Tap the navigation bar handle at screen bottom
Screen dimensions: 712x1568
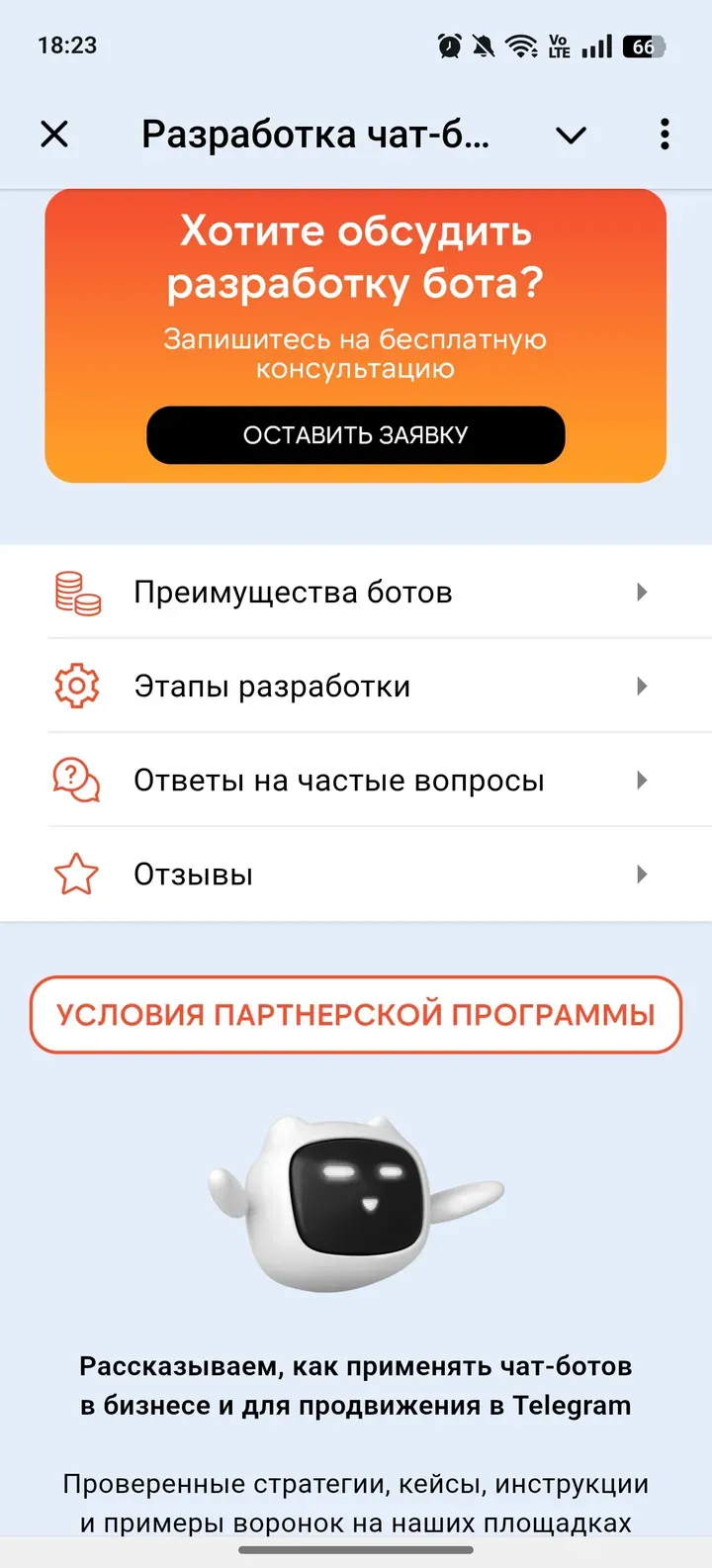(x=356, y=1551)
